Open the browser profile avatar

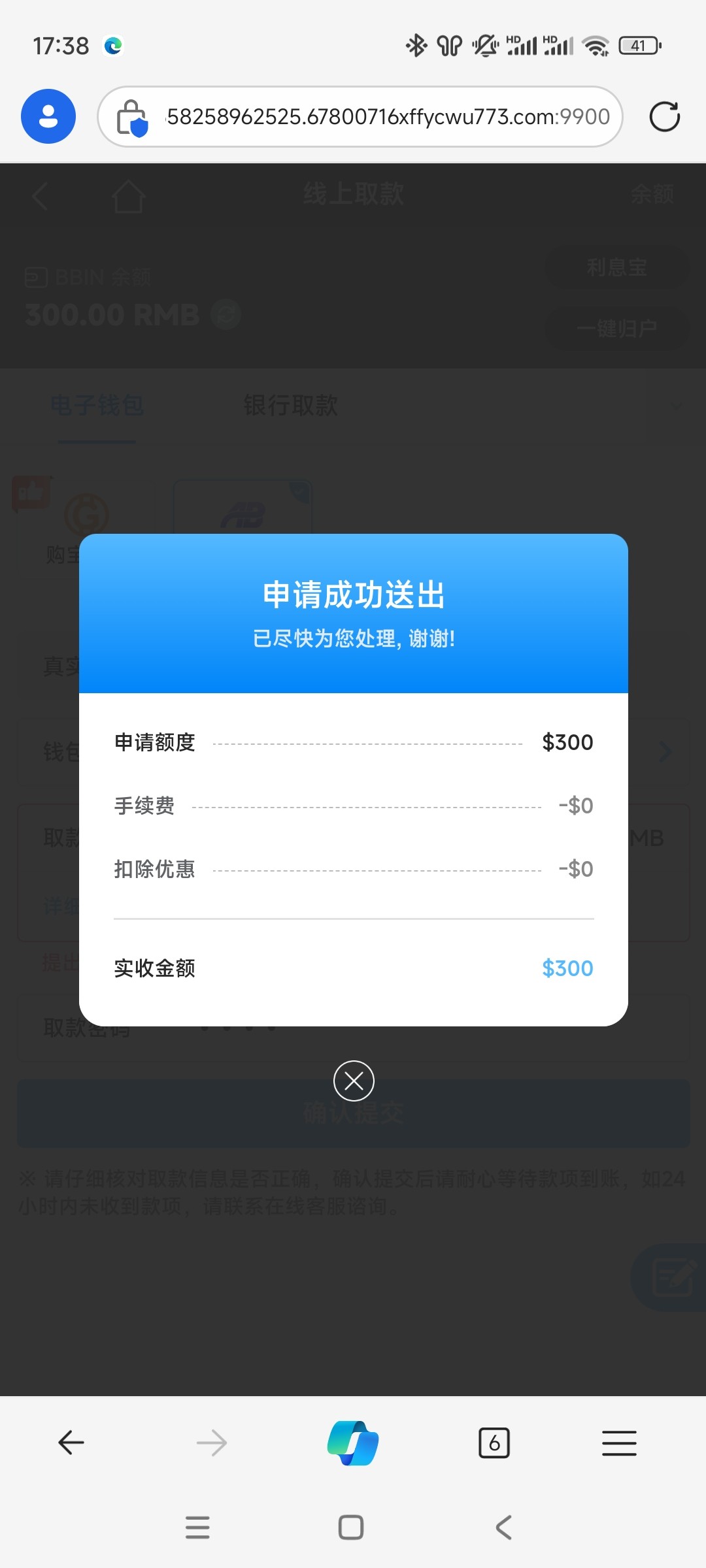coord(48,116)
